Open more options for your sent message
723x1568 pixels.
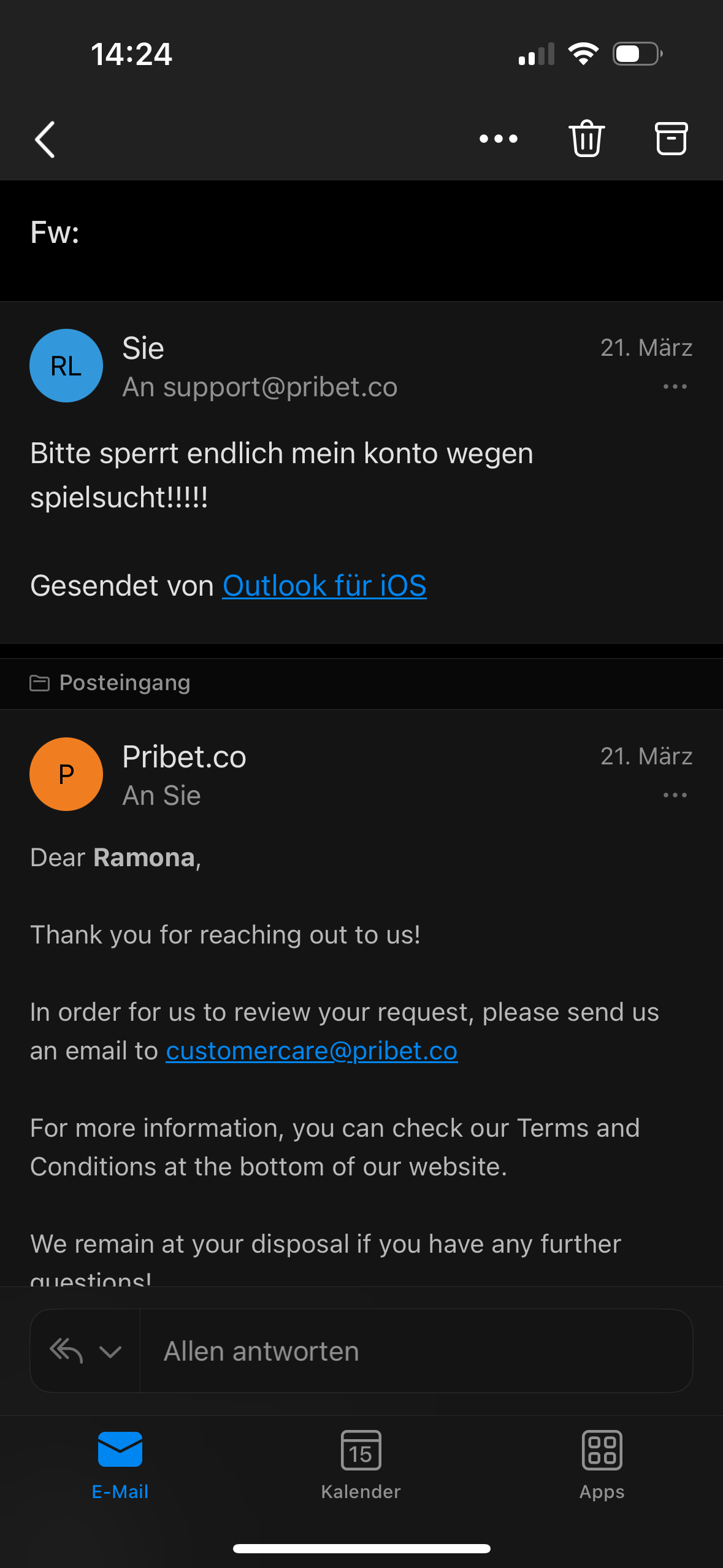(675, 386)
